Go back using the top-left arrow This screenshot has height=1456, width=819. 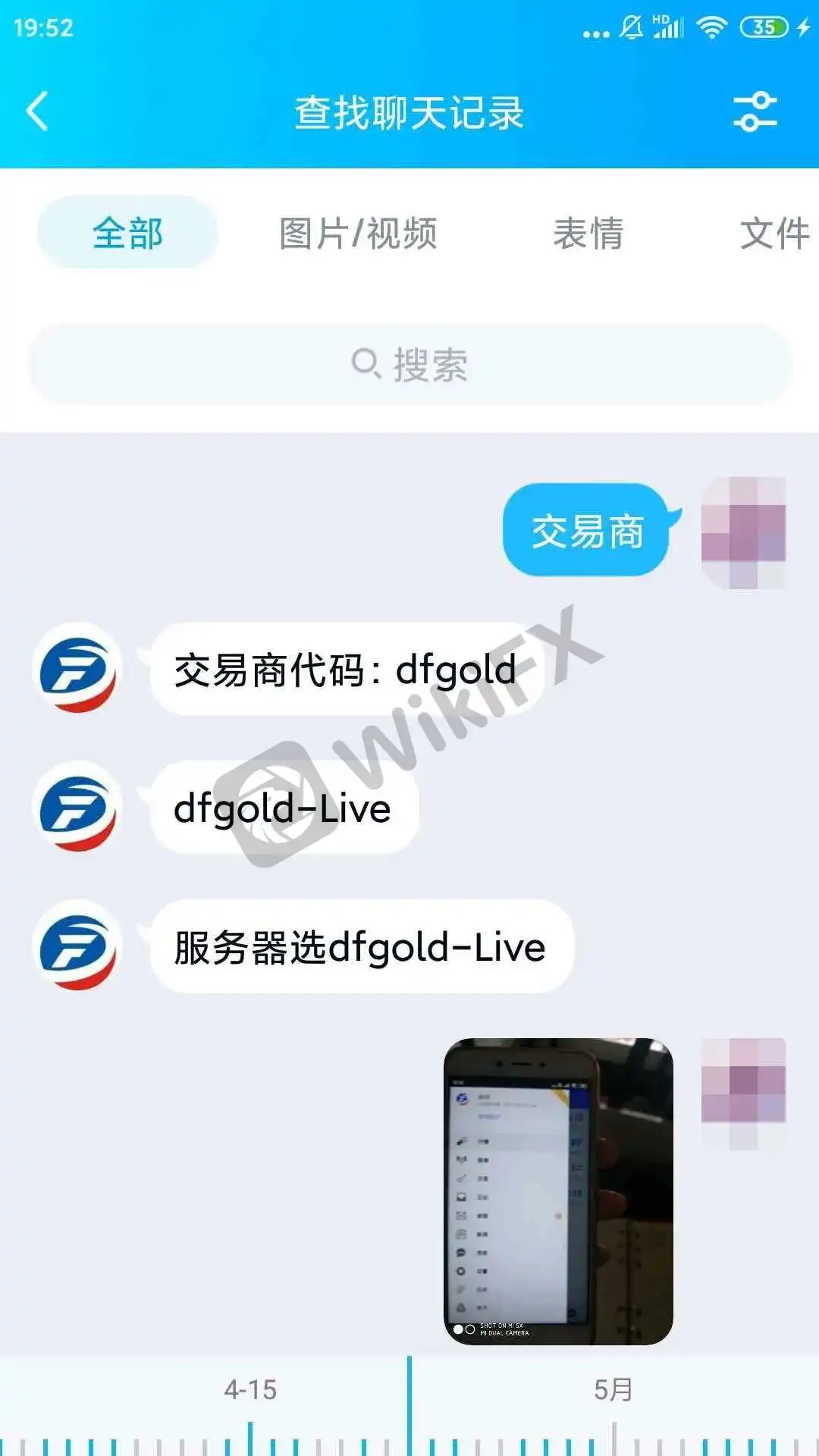[38, 111]
